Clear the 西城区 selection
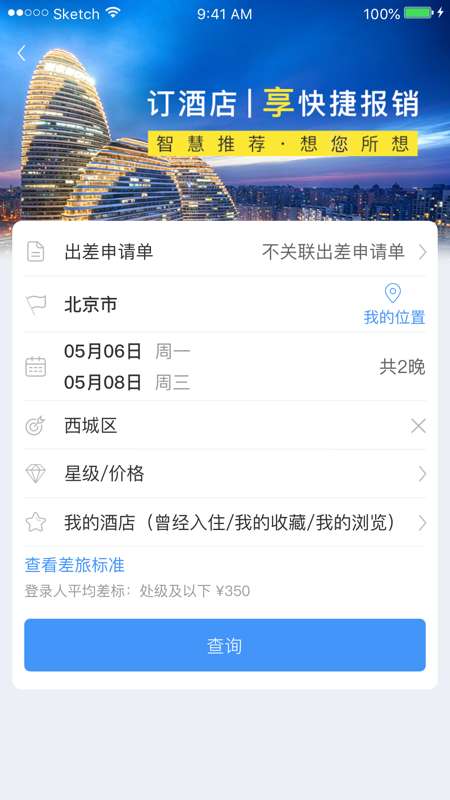This screenshot has width=450, height=800. tap(418, 426)
